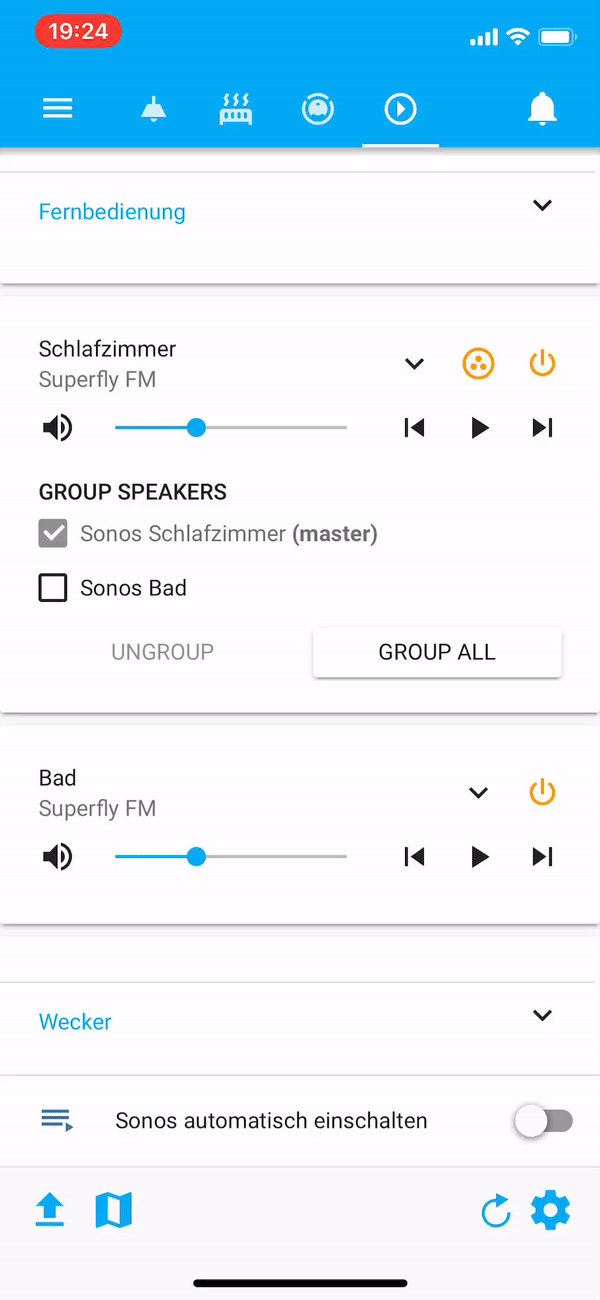
Task: Go to previous track on Bad player
Action: [414, 857]
